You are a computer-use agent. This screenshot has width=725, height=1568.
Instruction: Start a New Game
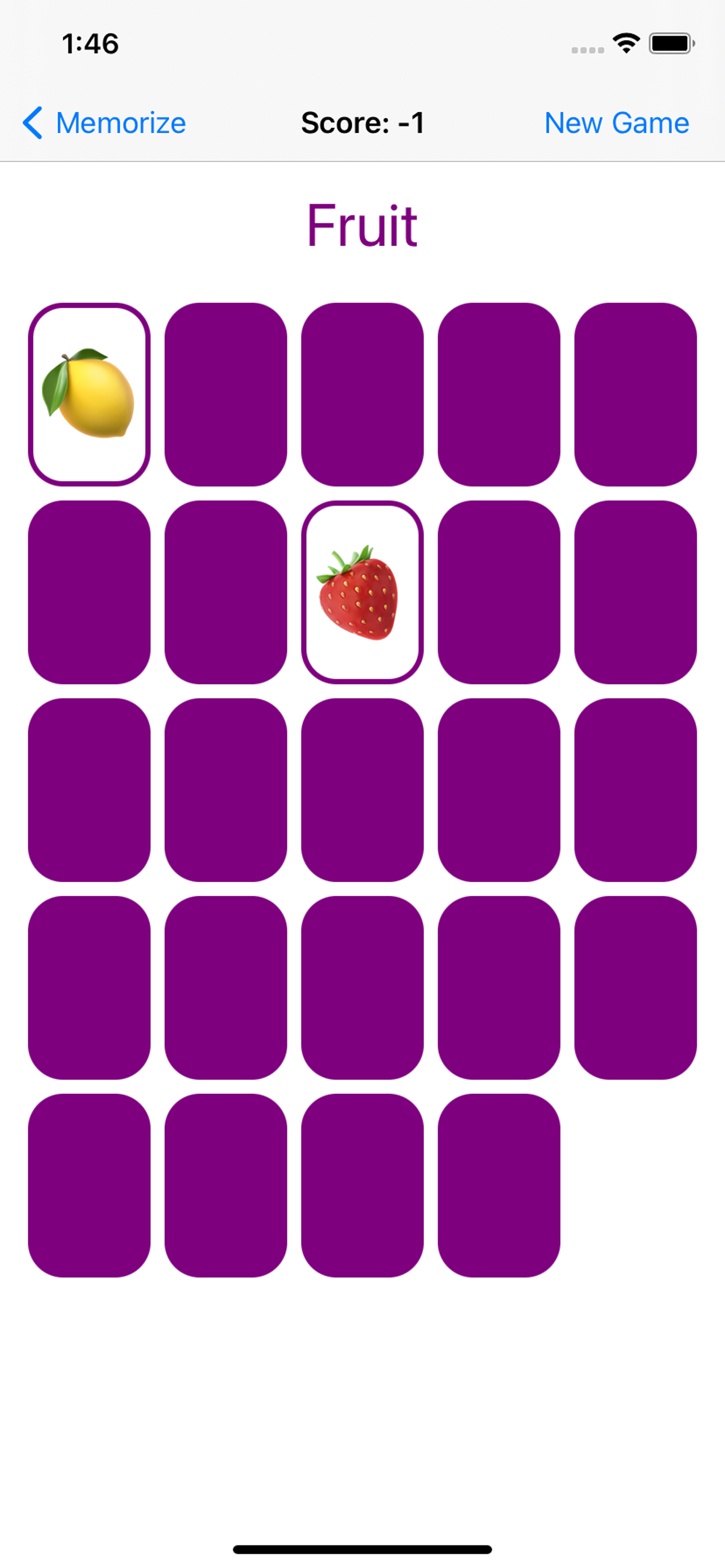coord(617,123)
